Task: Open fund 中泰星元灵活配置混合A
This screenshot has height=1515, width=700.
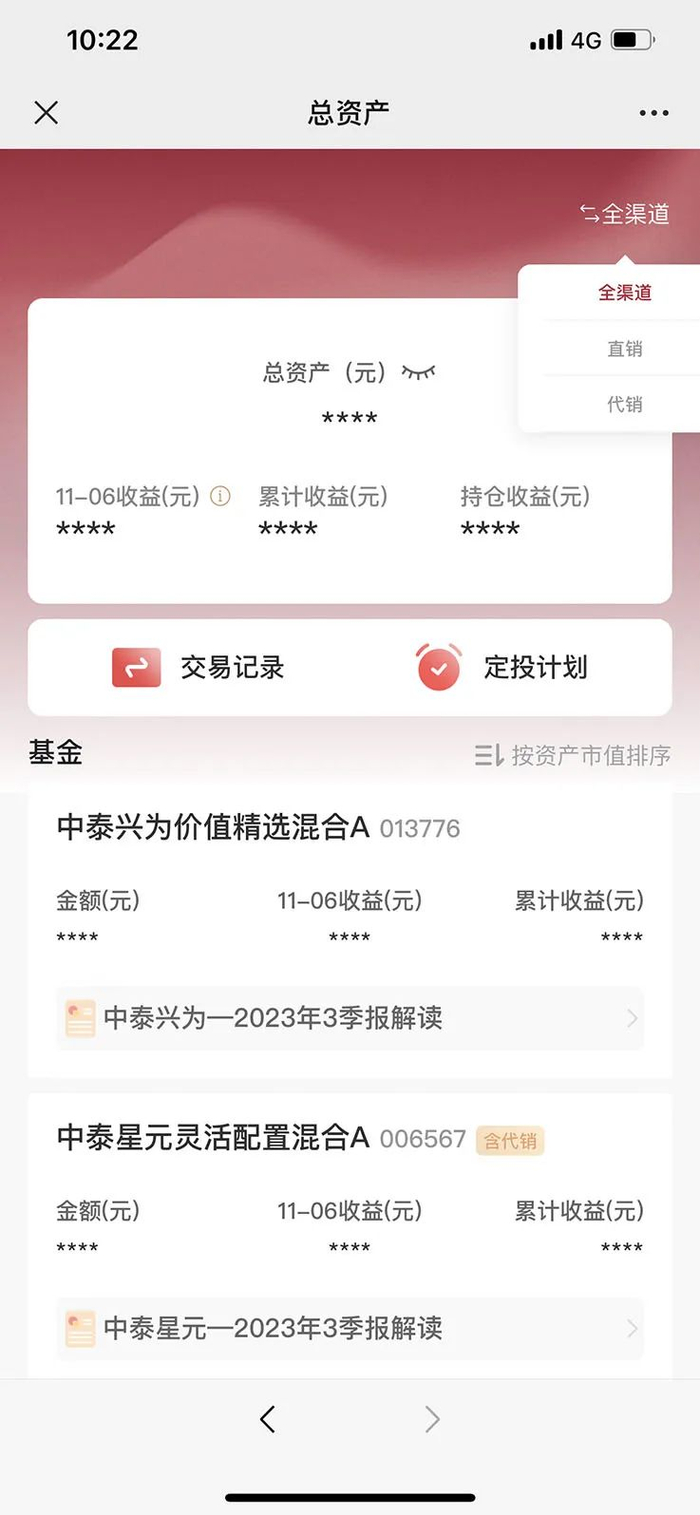Action: coord(213,1138)
